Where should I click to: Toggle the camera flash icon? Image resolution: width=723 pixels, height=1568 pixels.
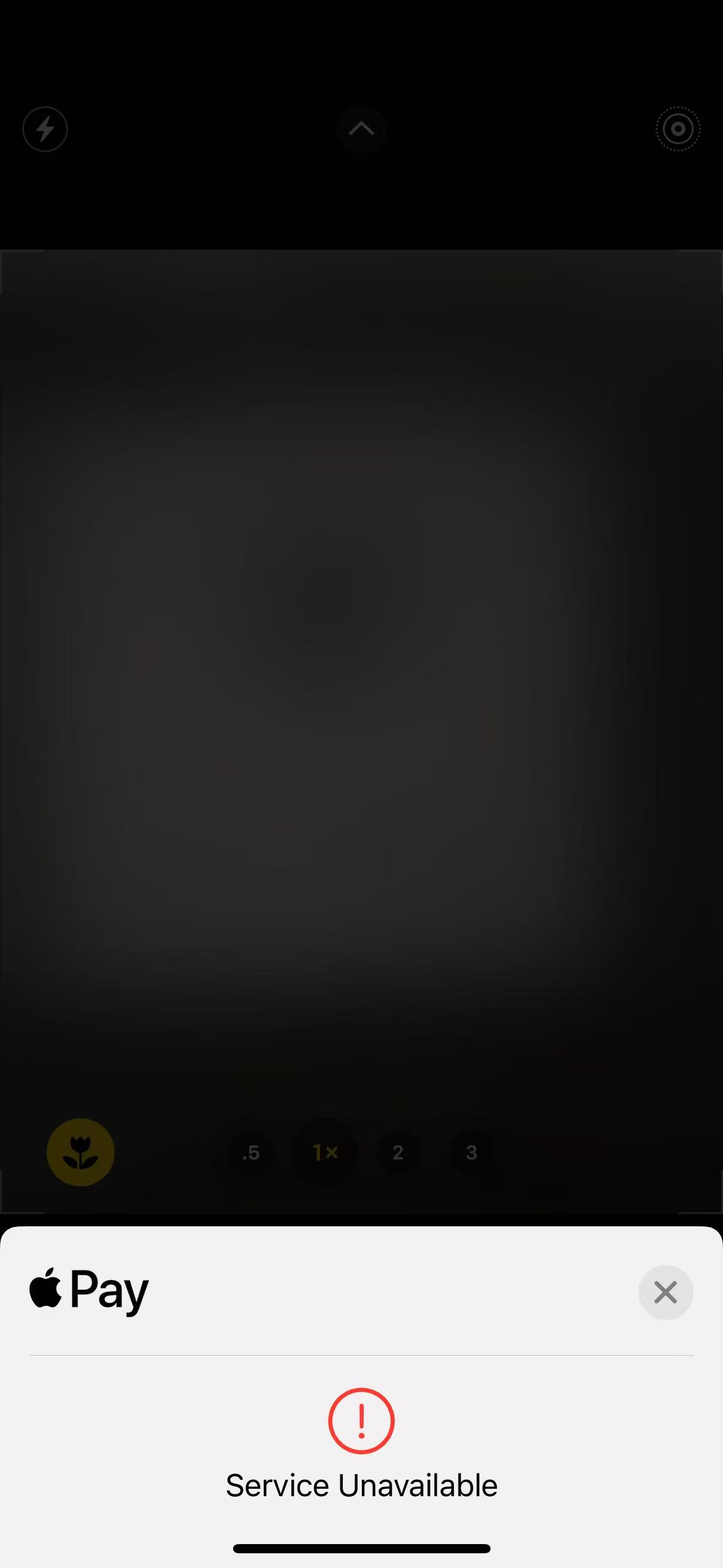(45, 129)
